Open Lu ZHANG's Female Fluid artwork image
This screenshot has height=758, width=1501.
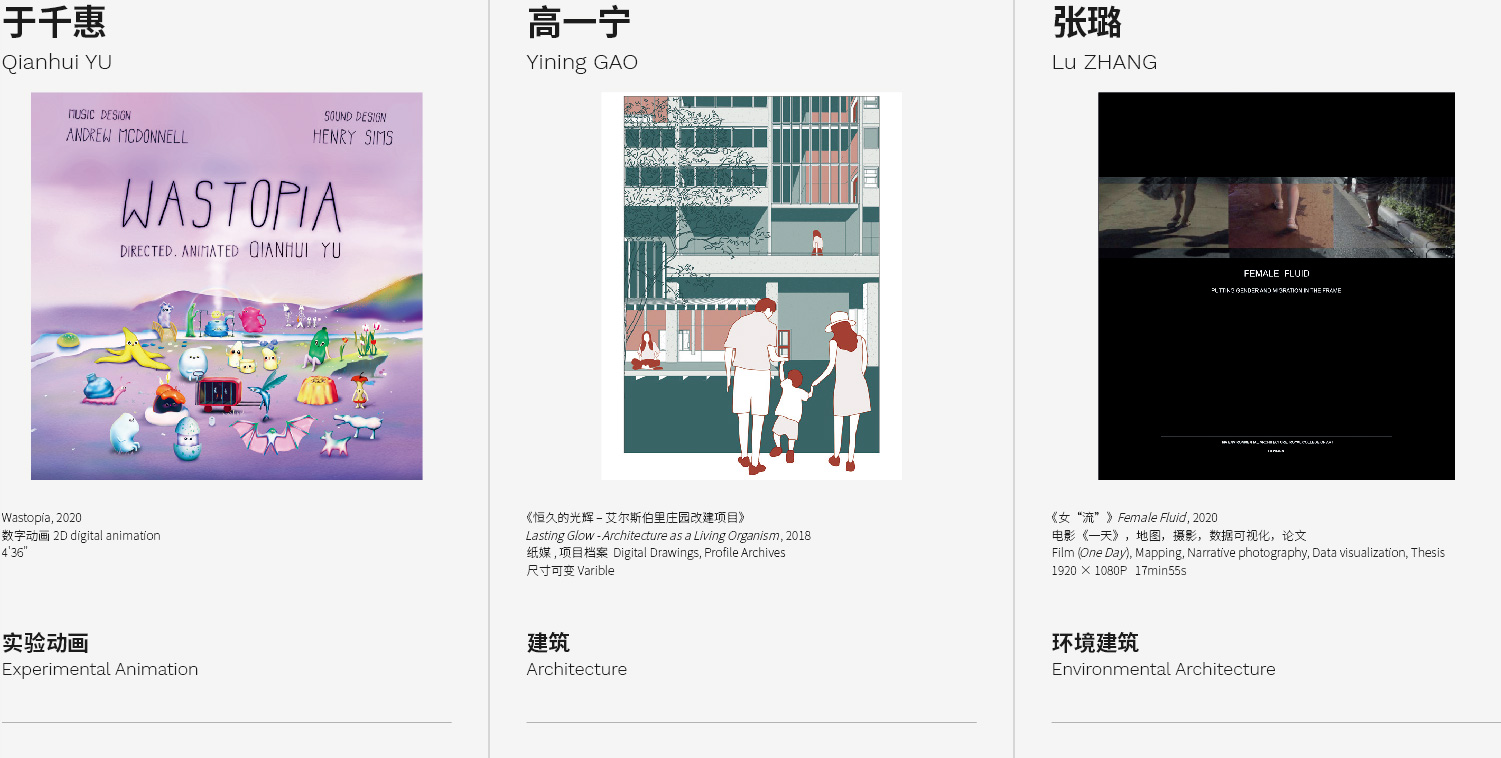1276,286
